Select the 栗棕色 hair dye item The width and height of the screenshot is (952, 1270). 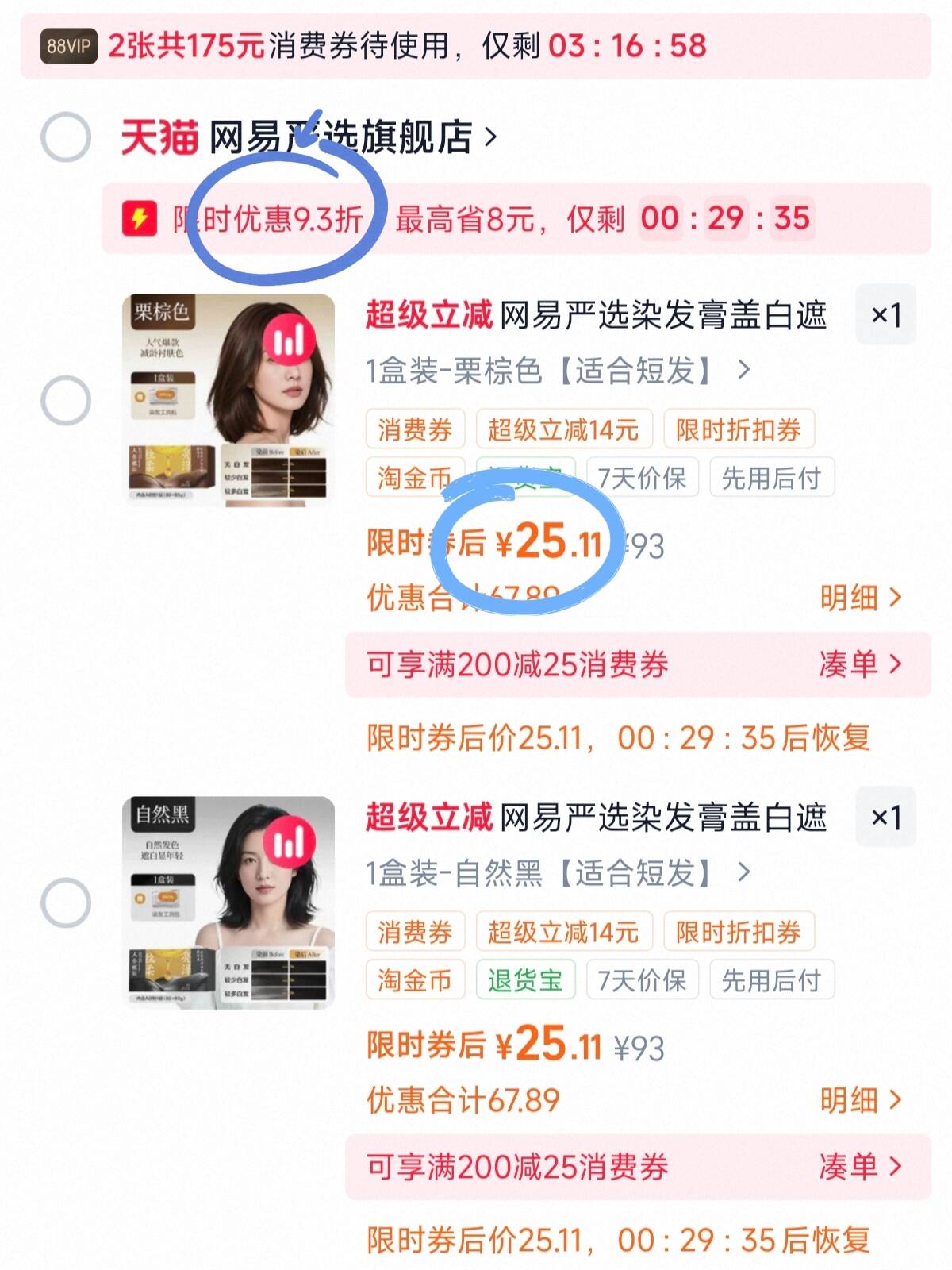click(x=66, y=400)
